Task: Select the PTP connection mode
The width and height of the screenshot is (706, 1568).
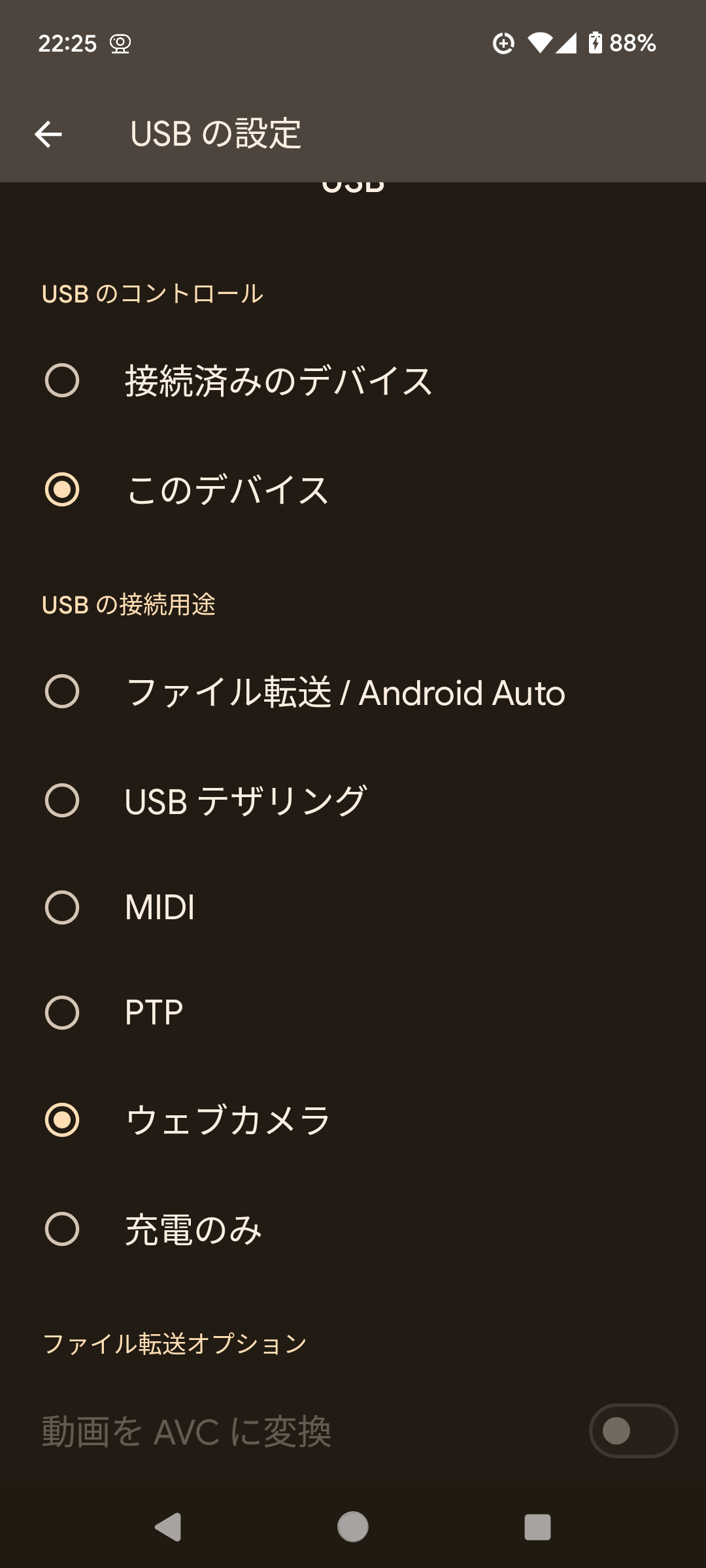Action: tap(353, 1013)
